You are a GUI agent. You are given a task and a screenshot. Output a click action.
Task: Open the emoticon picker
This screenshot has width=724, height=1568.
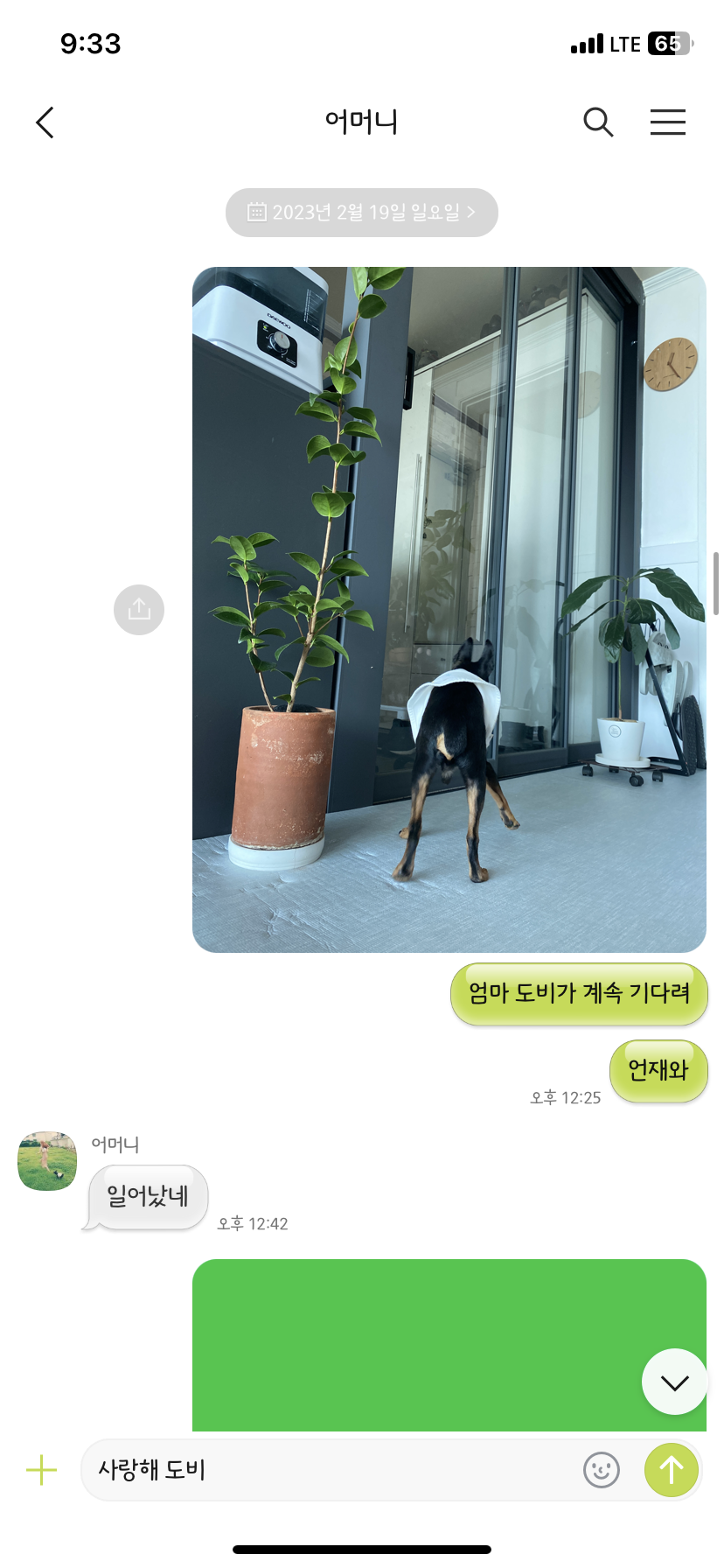point(602,1470)
